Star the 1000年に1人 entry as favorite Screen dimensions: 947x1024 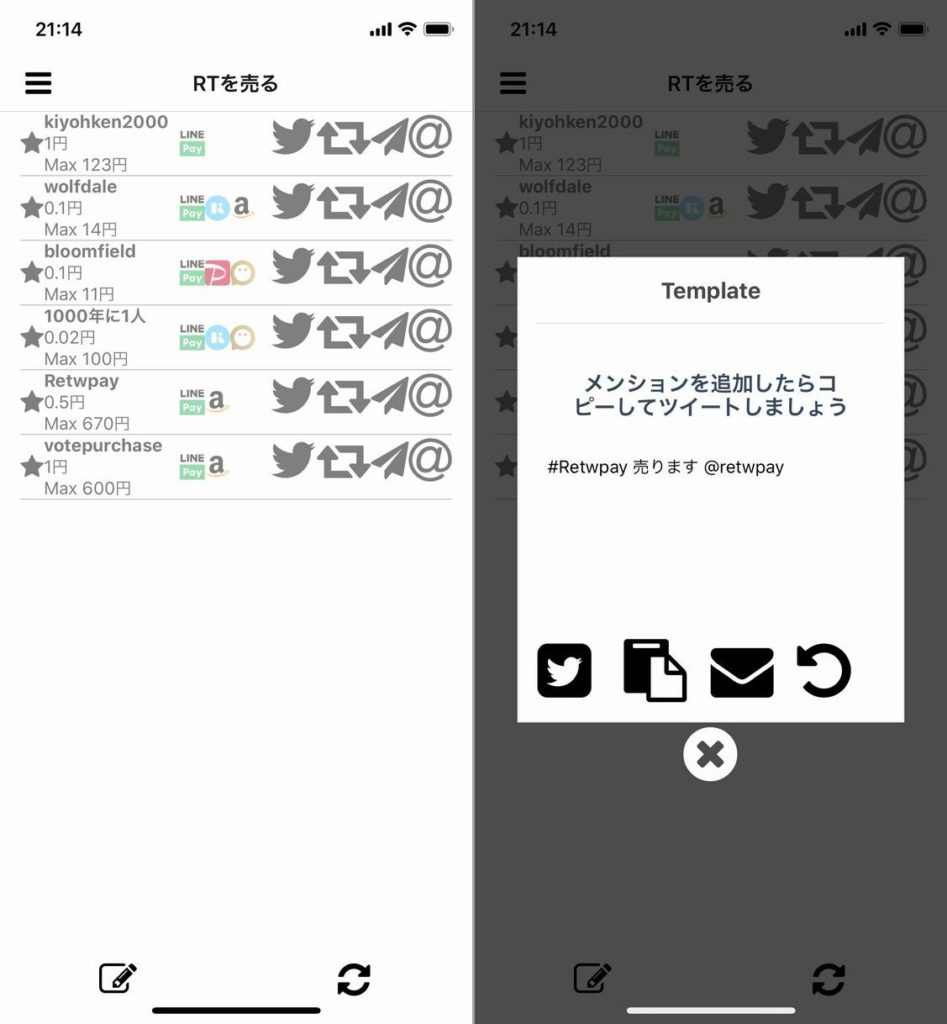[x=32, y=337]
